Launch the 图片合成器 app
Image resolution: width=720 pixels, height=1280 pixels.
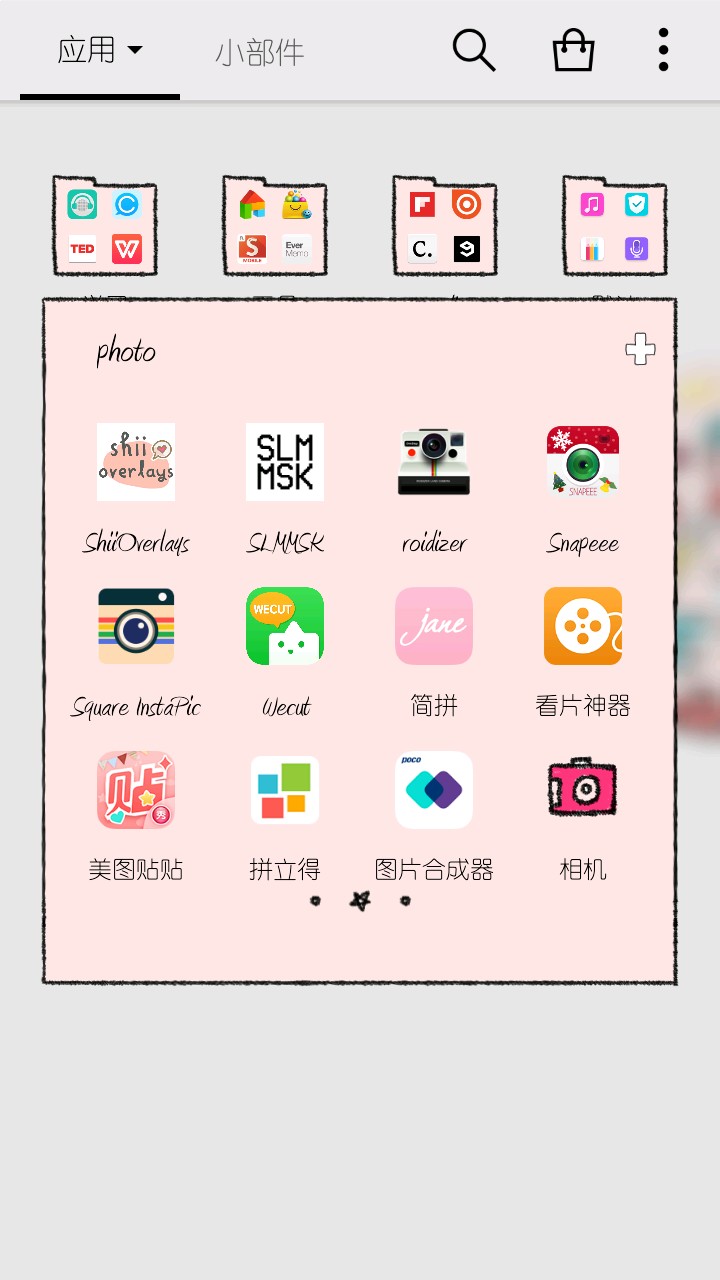434,790
